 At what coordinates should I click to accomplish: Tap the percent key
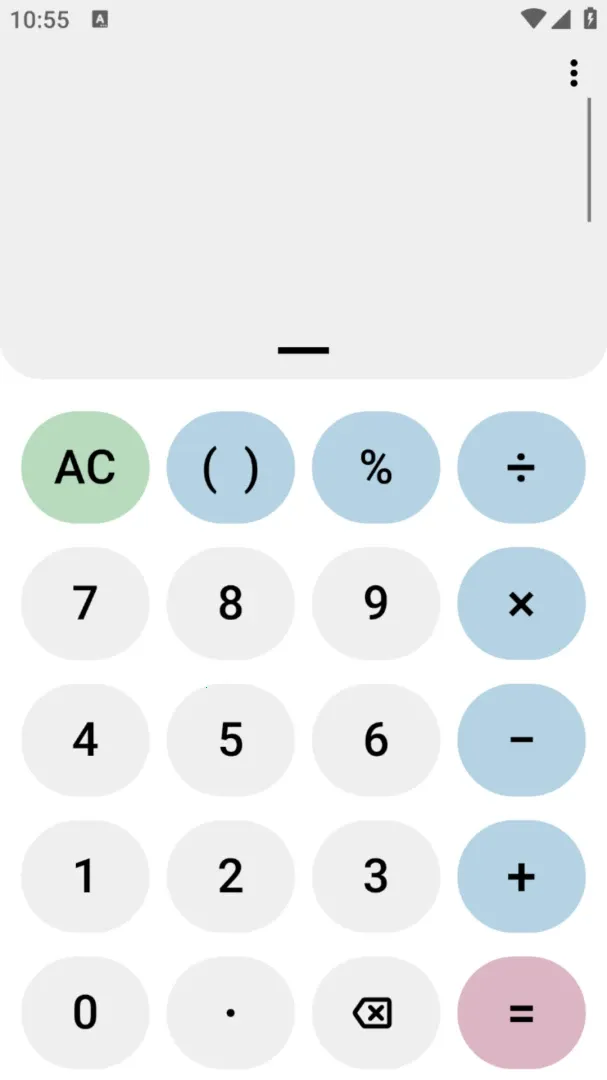tap(376, 468)
